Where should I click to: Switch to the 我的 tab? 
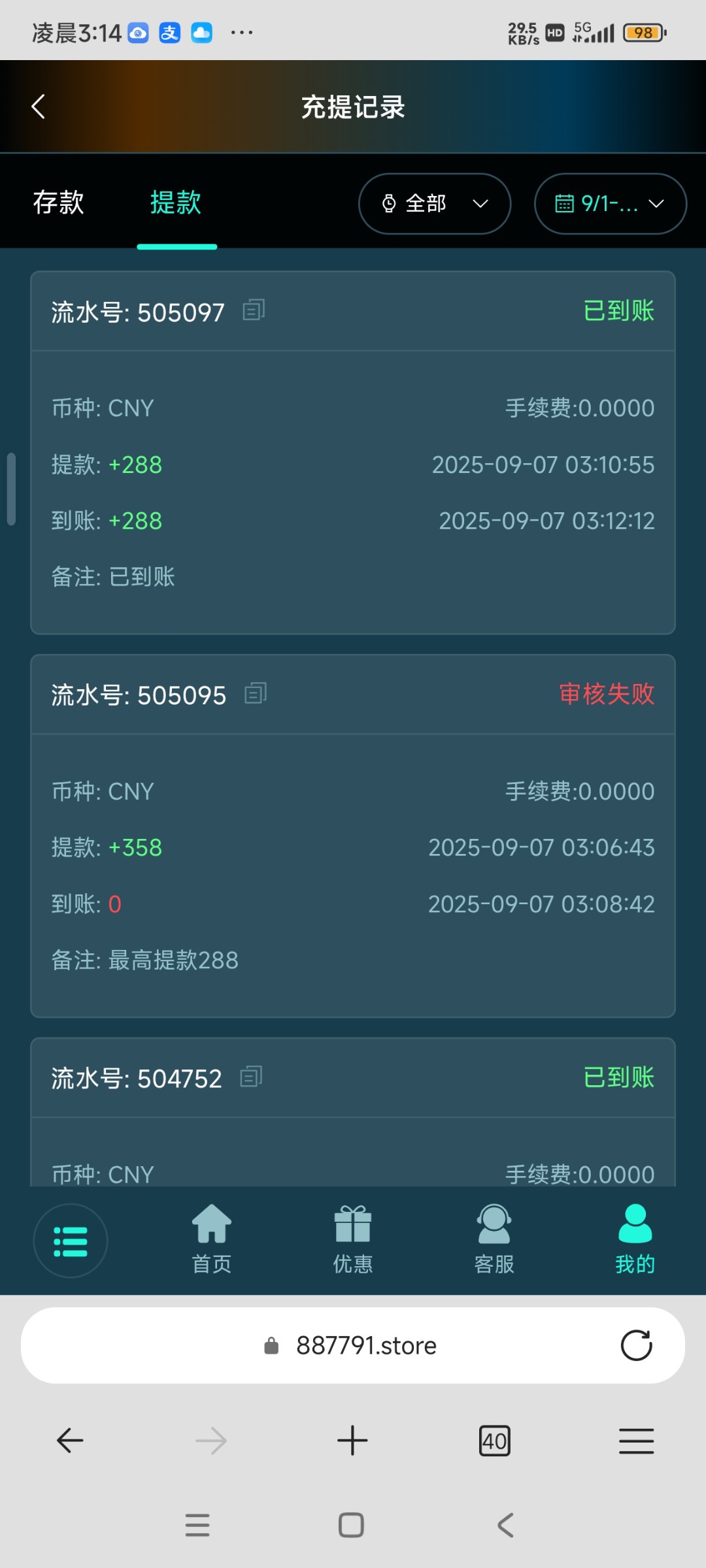pos(635,1239)
